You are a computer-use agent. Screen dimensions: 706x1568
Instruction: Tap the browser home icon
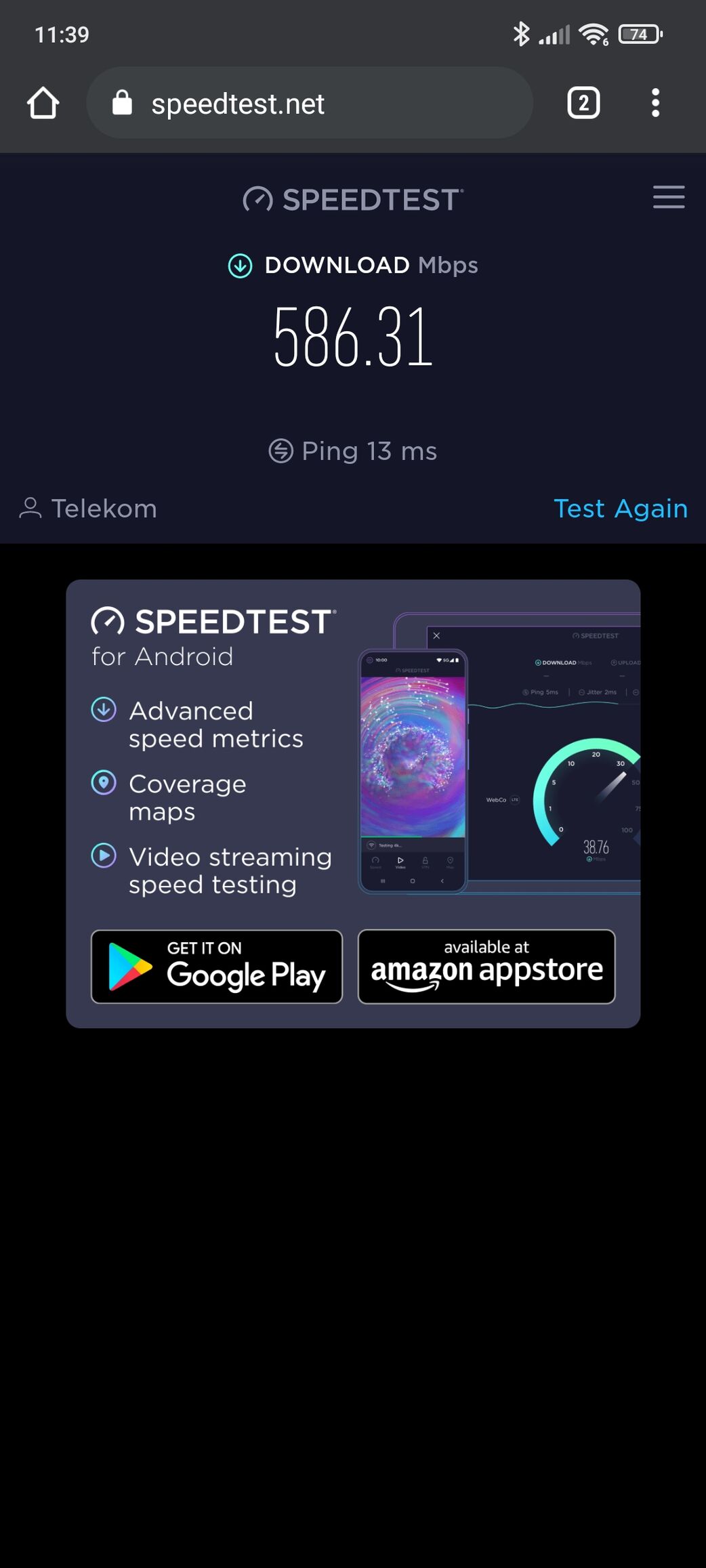click(x=43, y=104)
